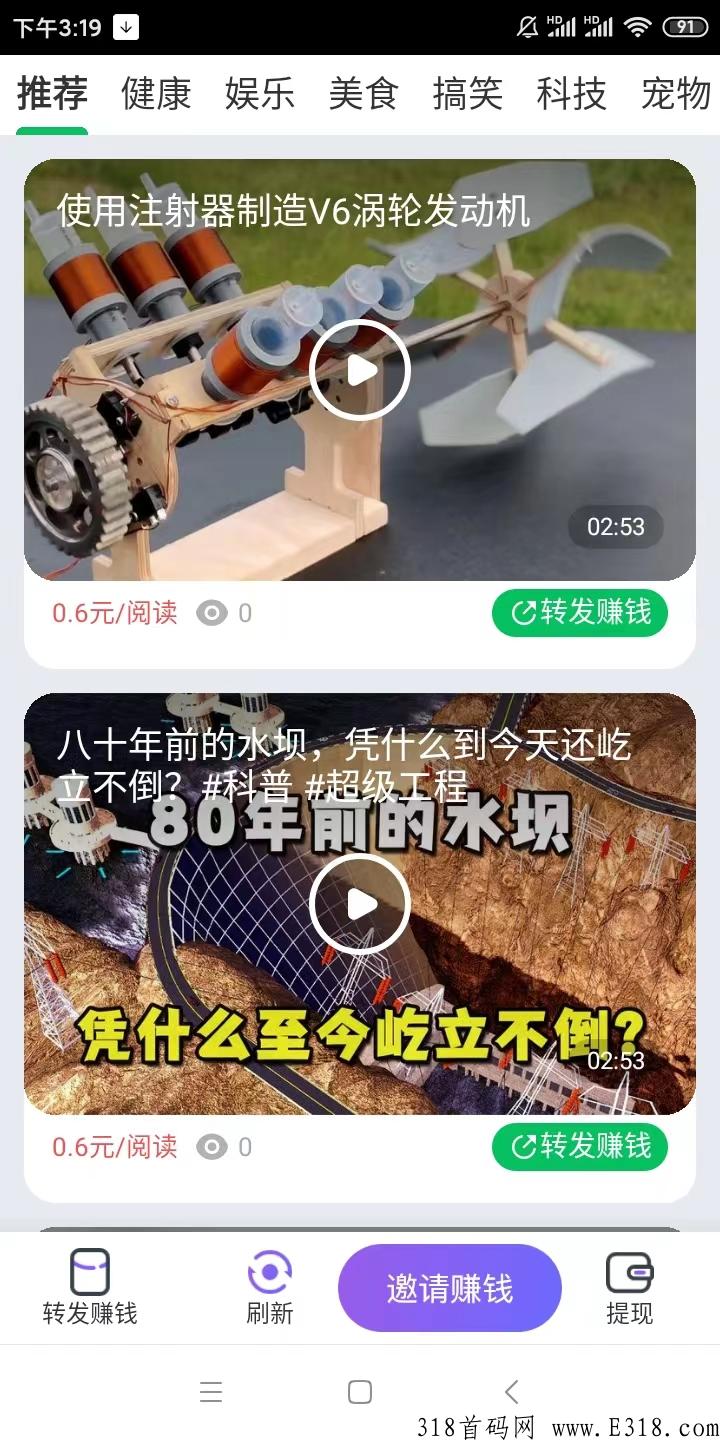Image resolution: width=720 pixels, height=1440 pixels.
Task: Tap the 邀请赚钱 invite button
Action: click(449, 1287)
